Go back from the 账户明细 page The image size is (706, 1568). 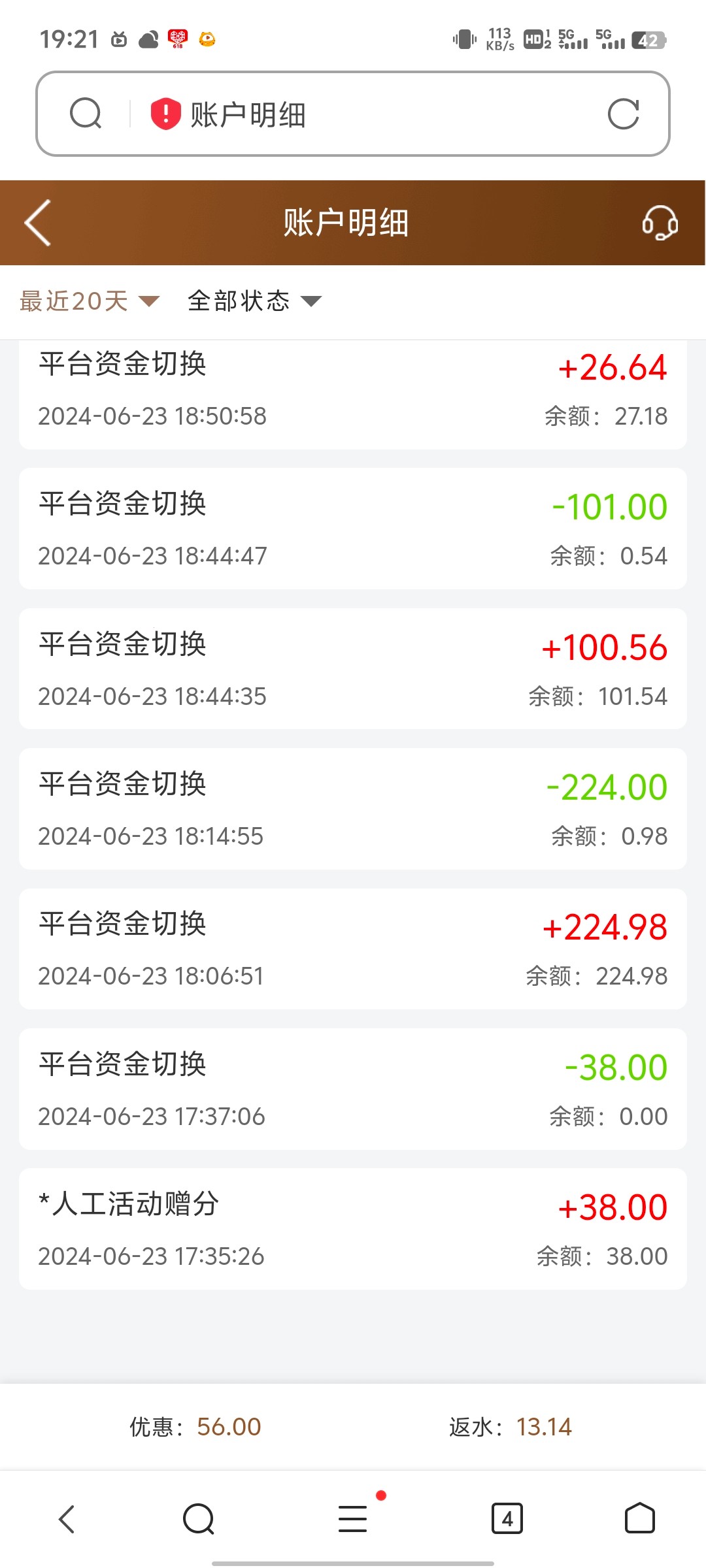click(x=38, y=223)
